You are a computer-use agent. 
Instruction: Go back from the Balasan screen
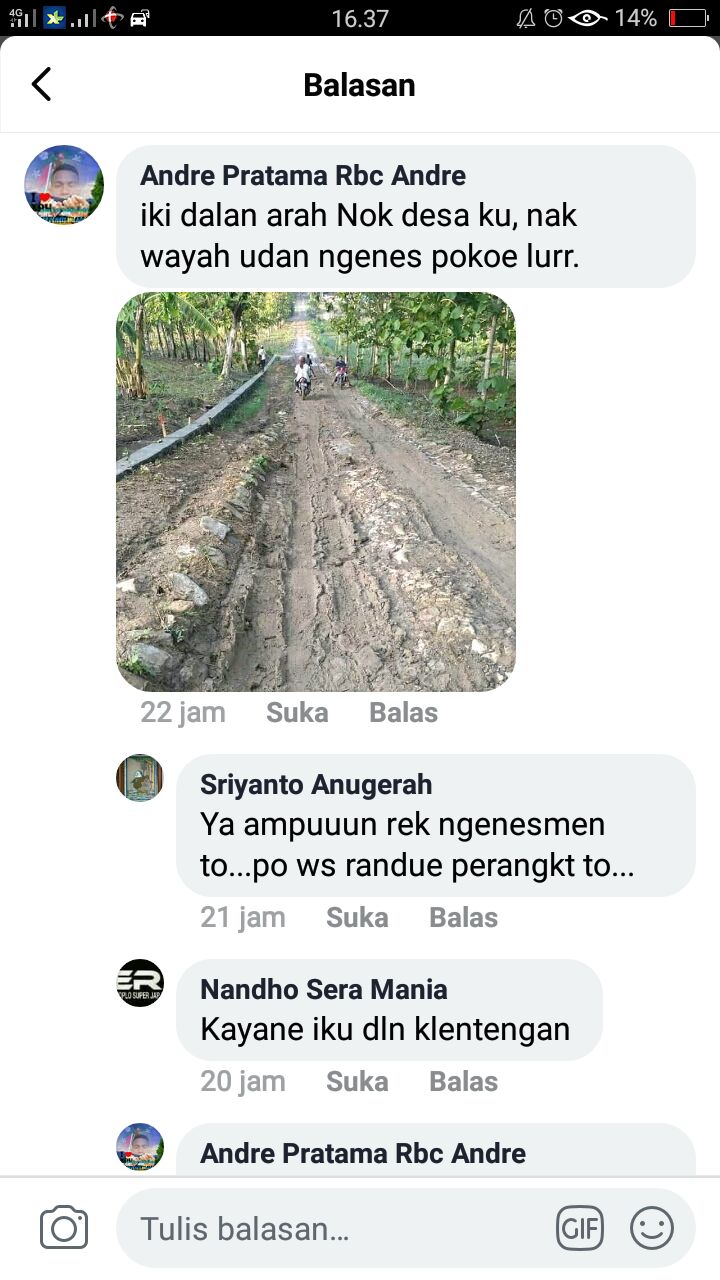tap(41, 85)
